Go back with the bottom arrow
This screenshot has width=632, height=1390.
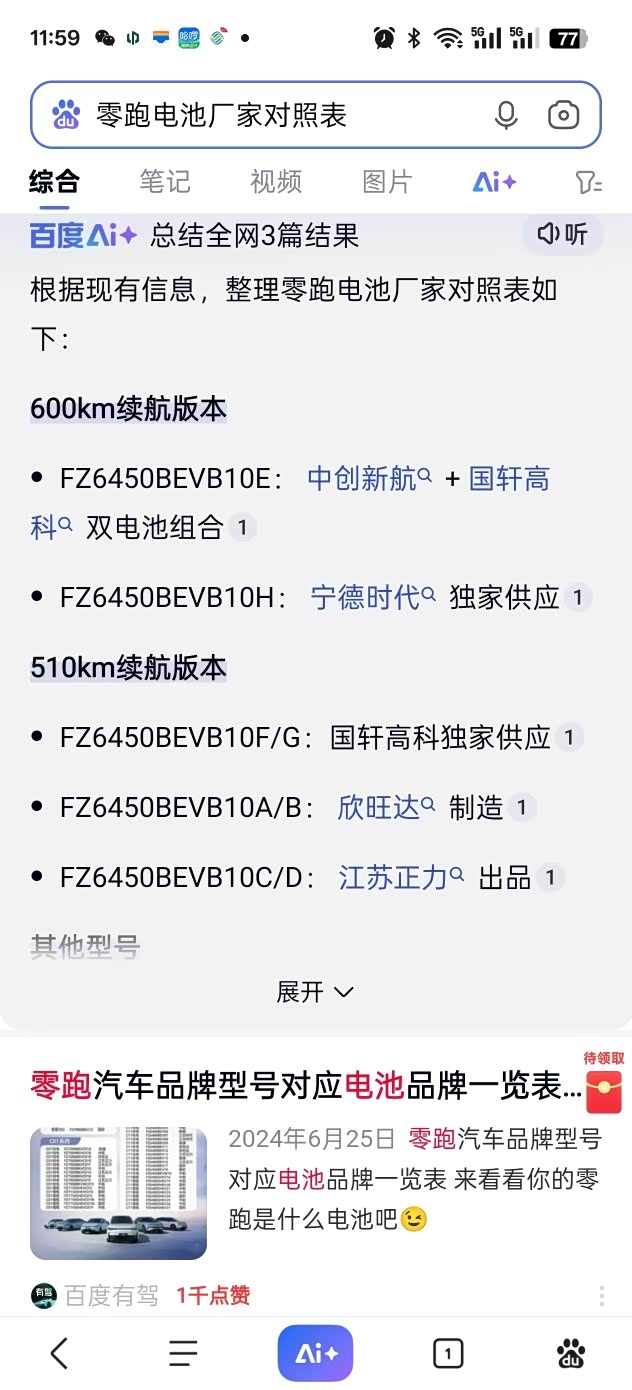[x=59, y=1354]
